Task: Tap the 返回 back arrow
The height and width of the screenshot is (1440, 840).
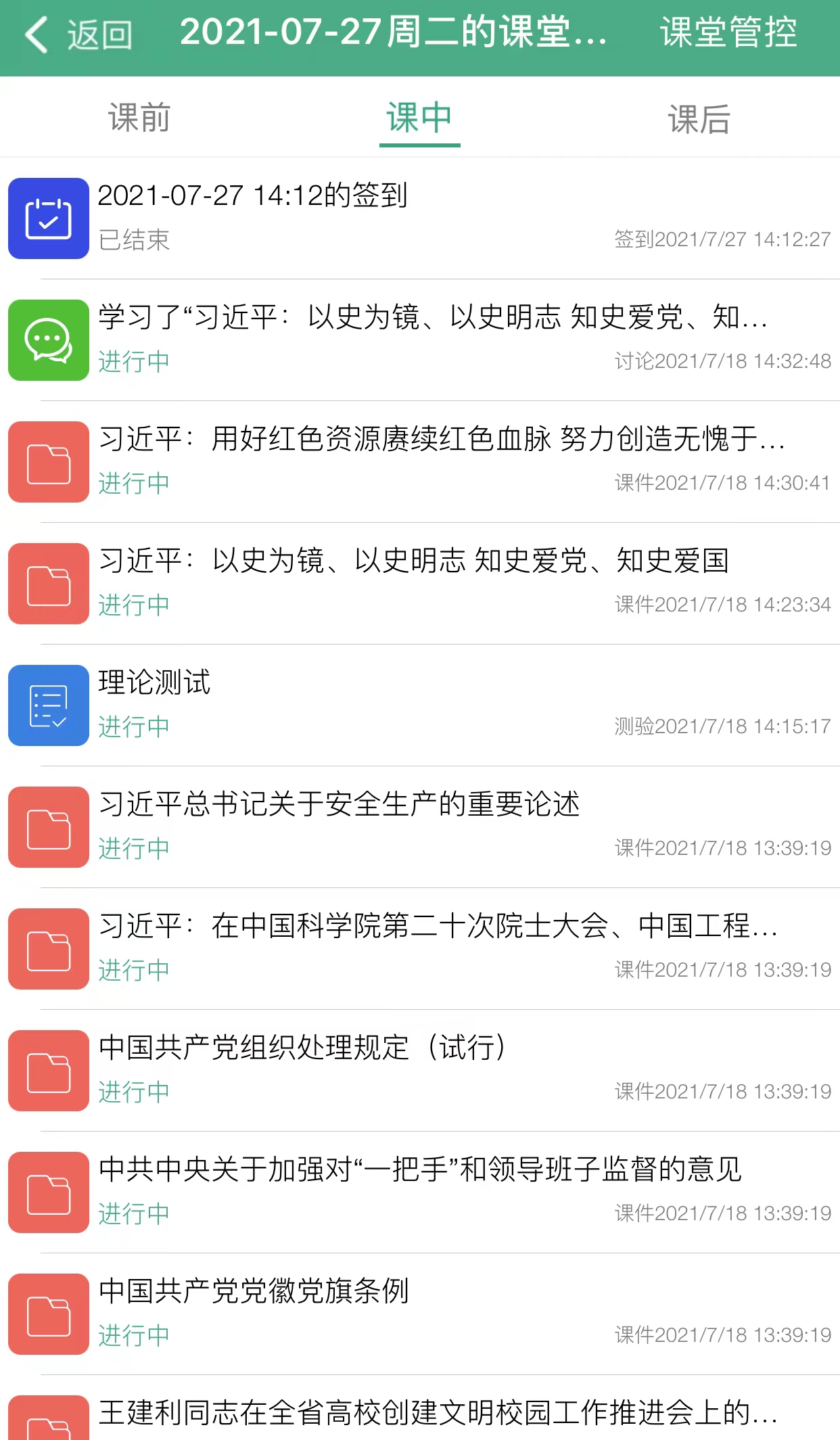Action: [x=78, y=34]
